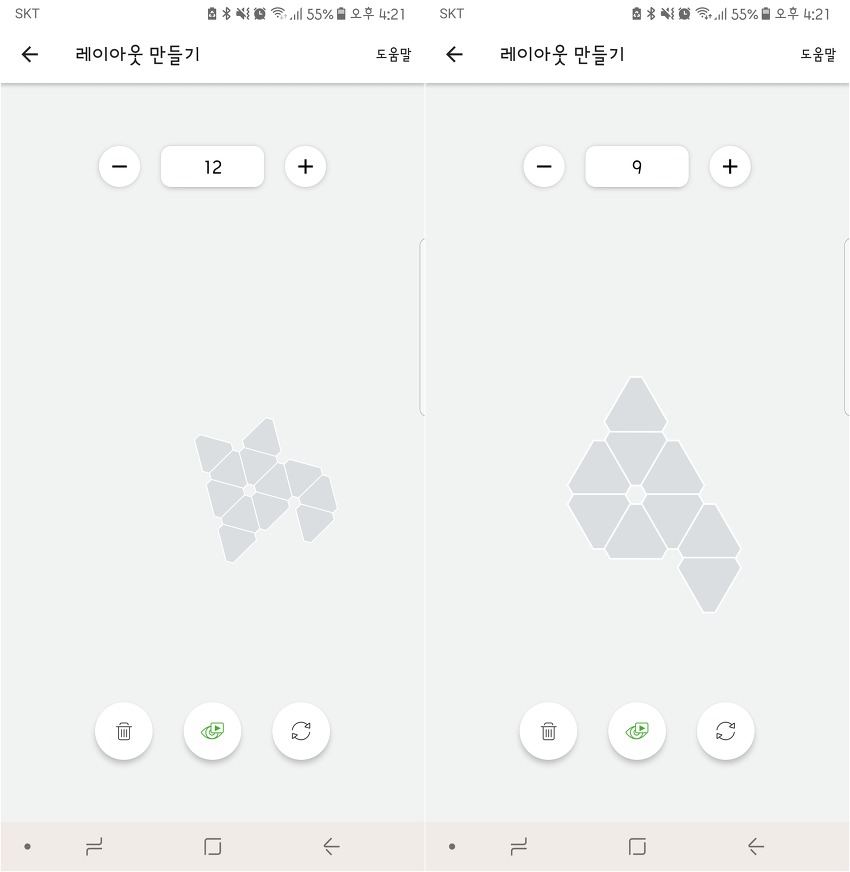Regenerate the 9-panel layout with refresh icon
This screenshot has height=872, width=850.
tap(726, 731)
